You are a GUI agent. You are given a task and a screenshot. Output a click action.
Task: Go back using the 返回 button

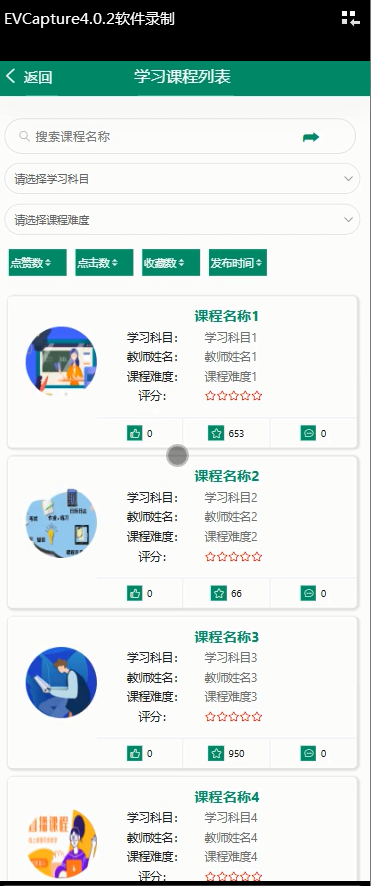click(x=29, y=77)
